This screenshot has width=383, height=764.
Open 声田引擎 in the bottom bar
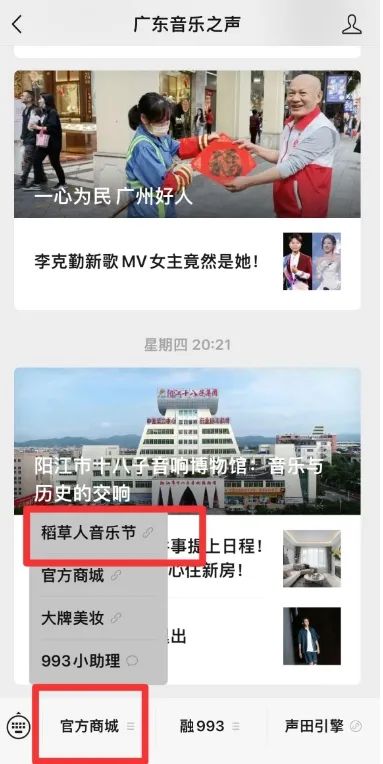(x=322, y=726)
